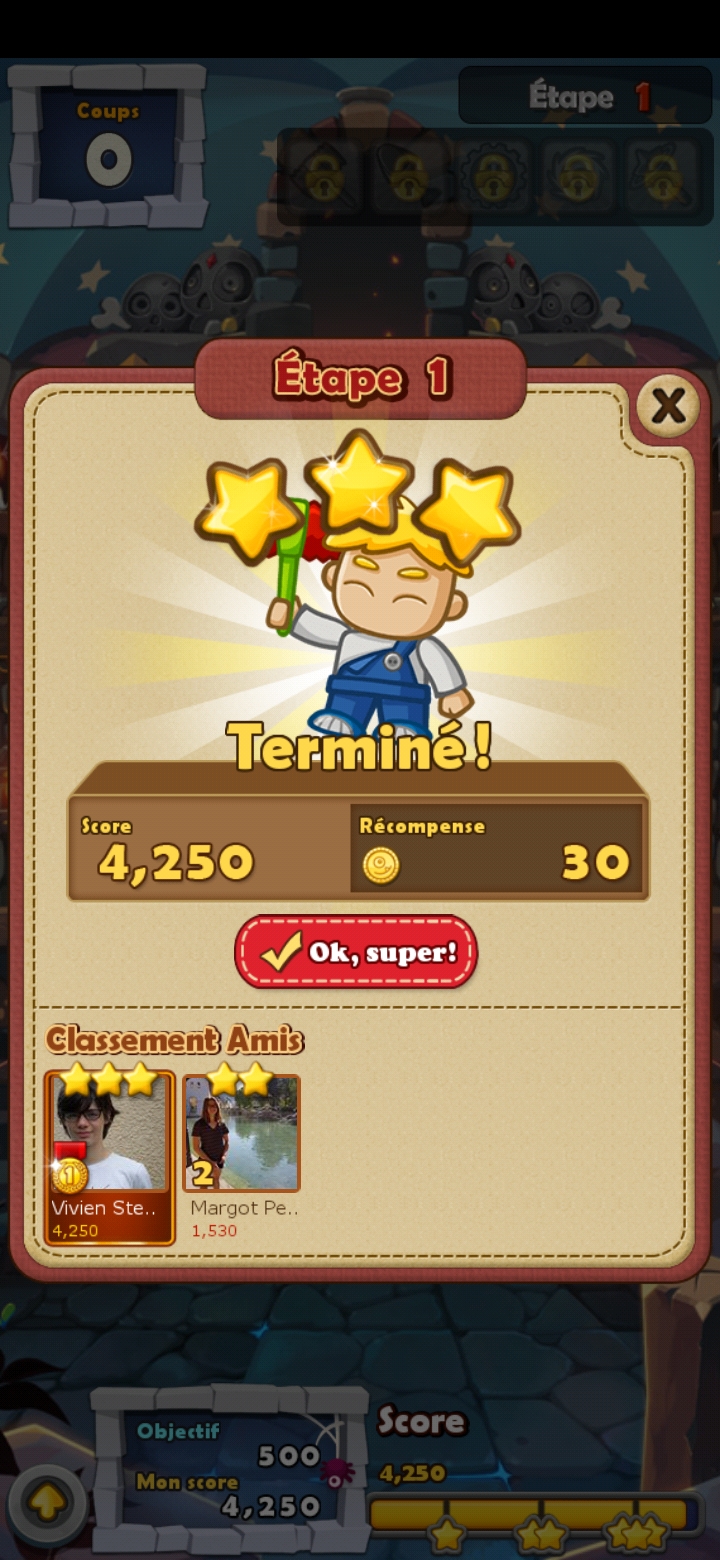This screenshot has width=720, height=1560.
Task: Open Margot Pe.. leaderboard card
Action: click(x=241, y=1158)
